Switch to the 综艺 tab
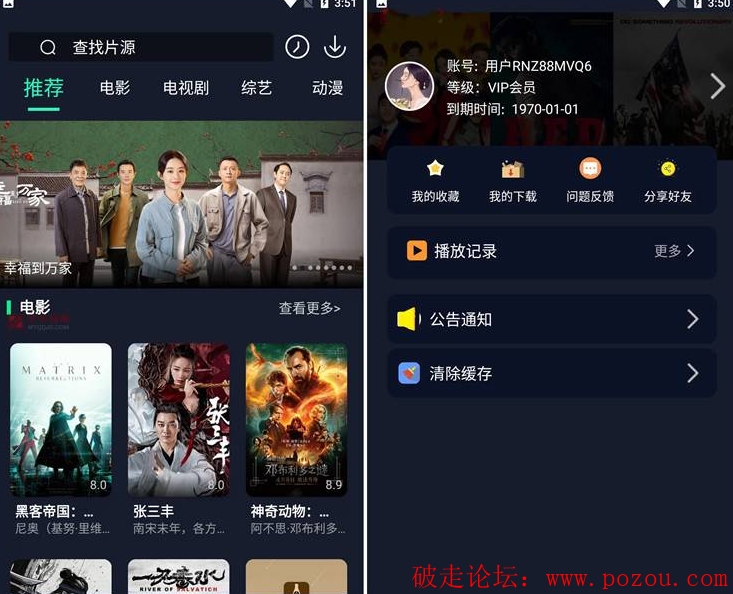Viewport: 733px width, 594px height. pyautogui.click(x=257, y=88)
